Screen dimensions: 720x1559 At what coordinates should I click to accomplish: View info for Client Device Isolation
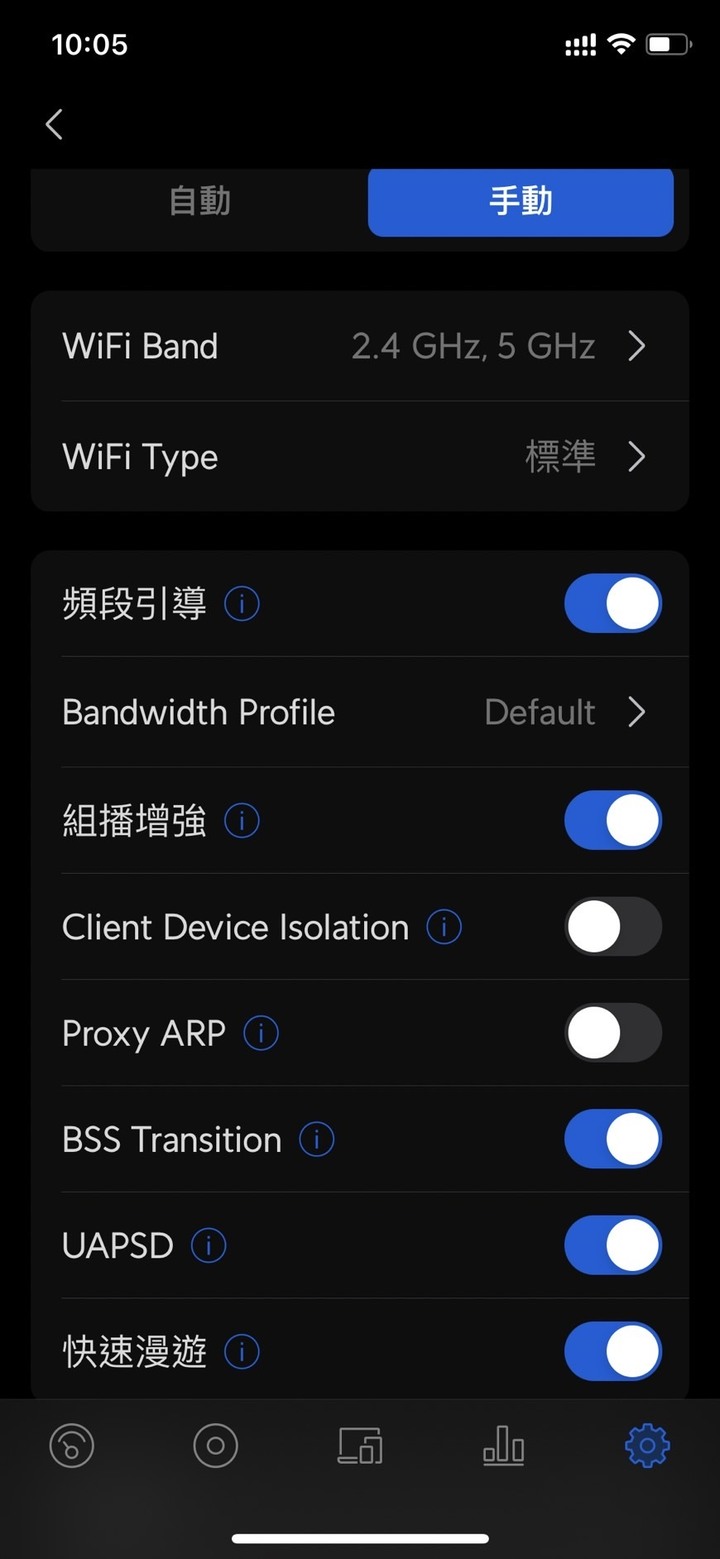(x=444, y=927)
